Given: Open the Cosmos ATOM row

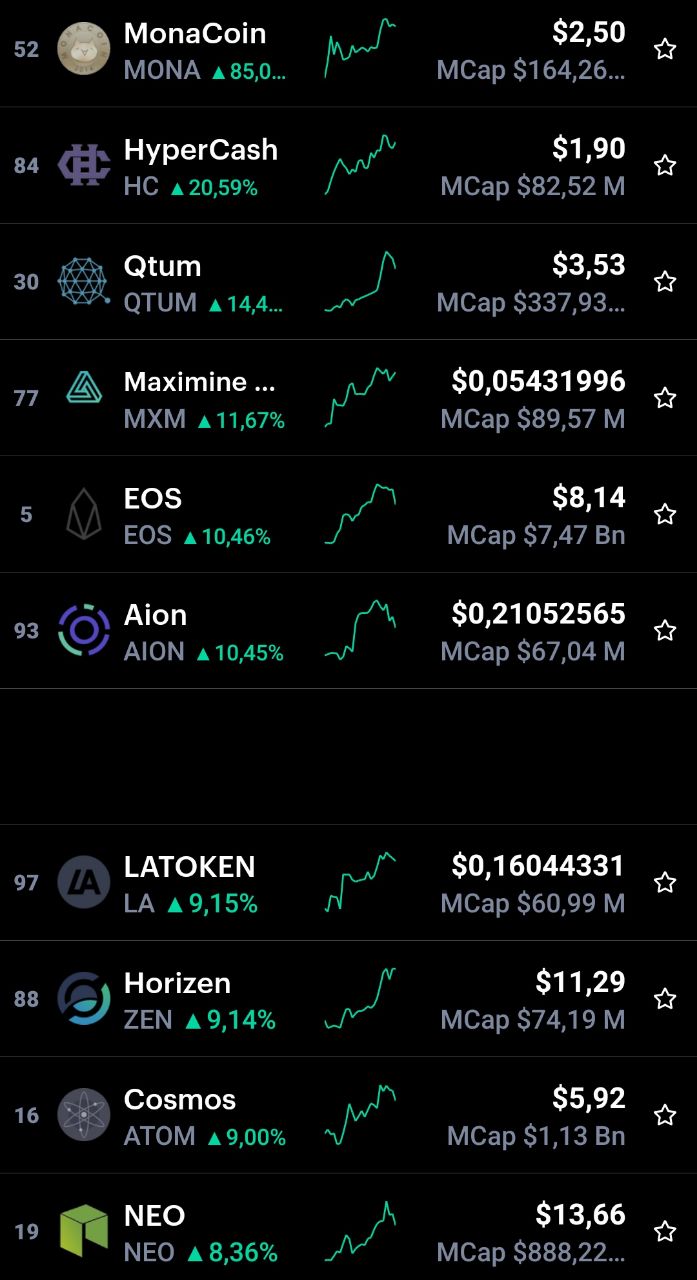Looking at the screenshot, I should click(x=348, y=1115).
